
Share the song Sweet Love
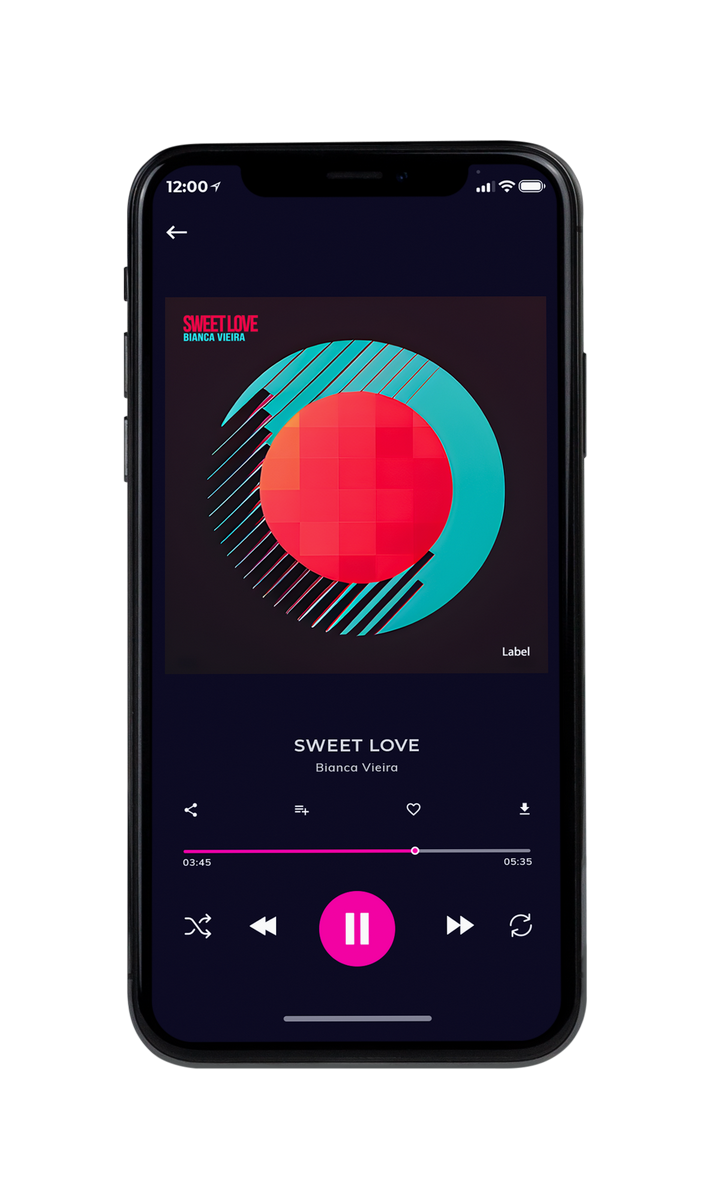coord(191,810)
